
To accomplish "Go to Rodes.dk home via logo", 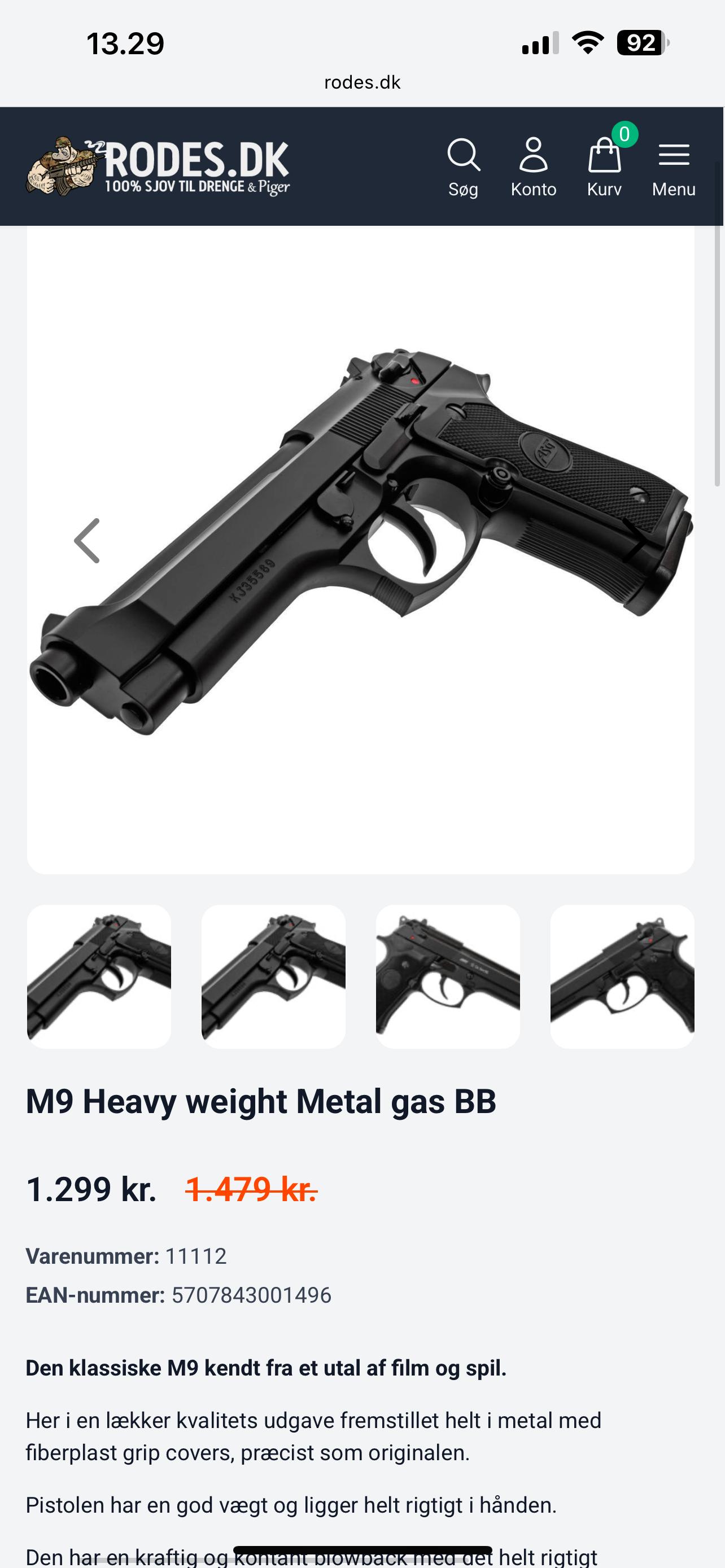I will click(158, 166).
